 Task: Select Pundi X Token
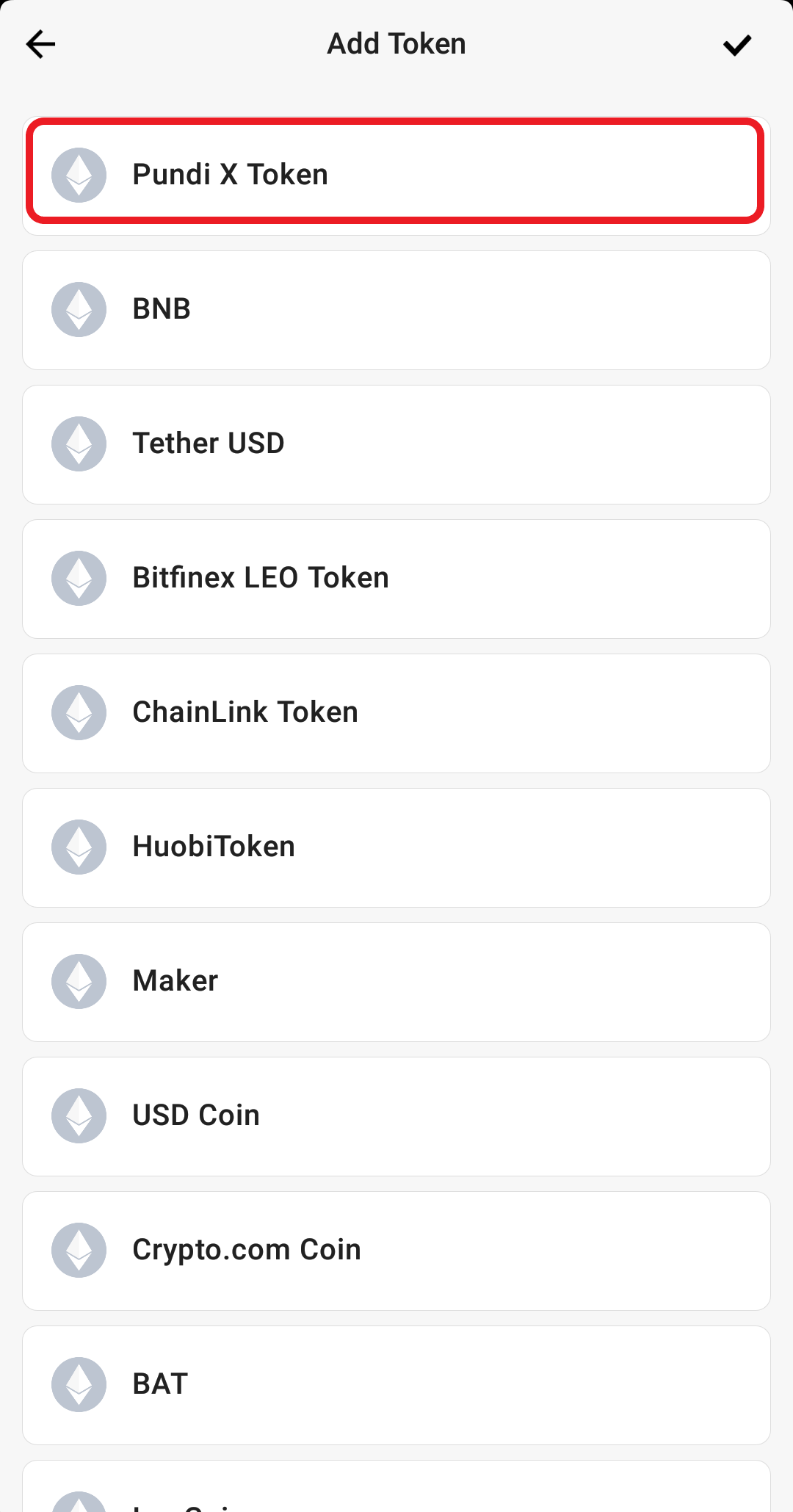pos(396,176)
